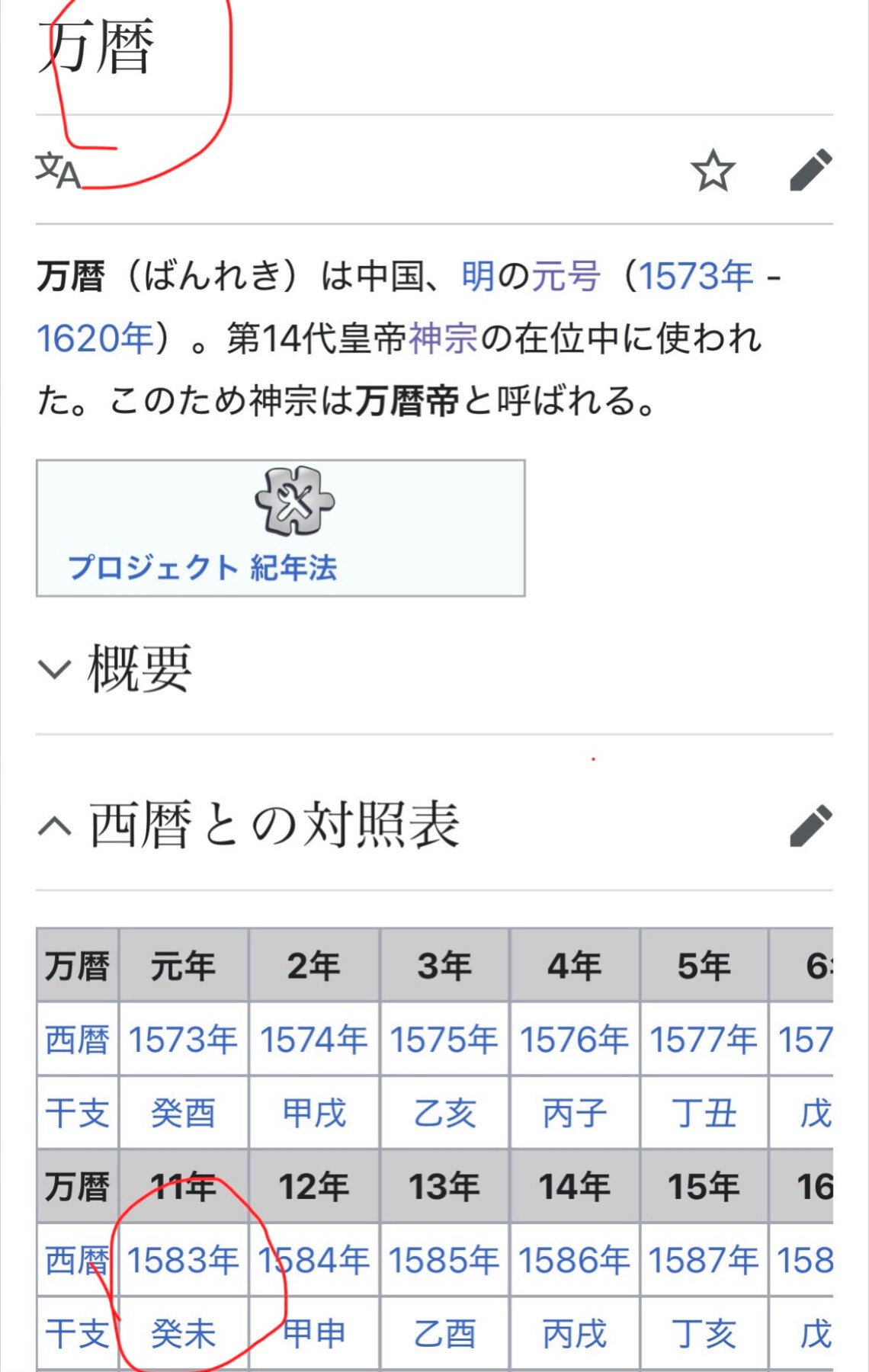This screenshot has height=1372, width=869.
Task: Open the 明 link in the intro
Action: (x=478, y=276)
